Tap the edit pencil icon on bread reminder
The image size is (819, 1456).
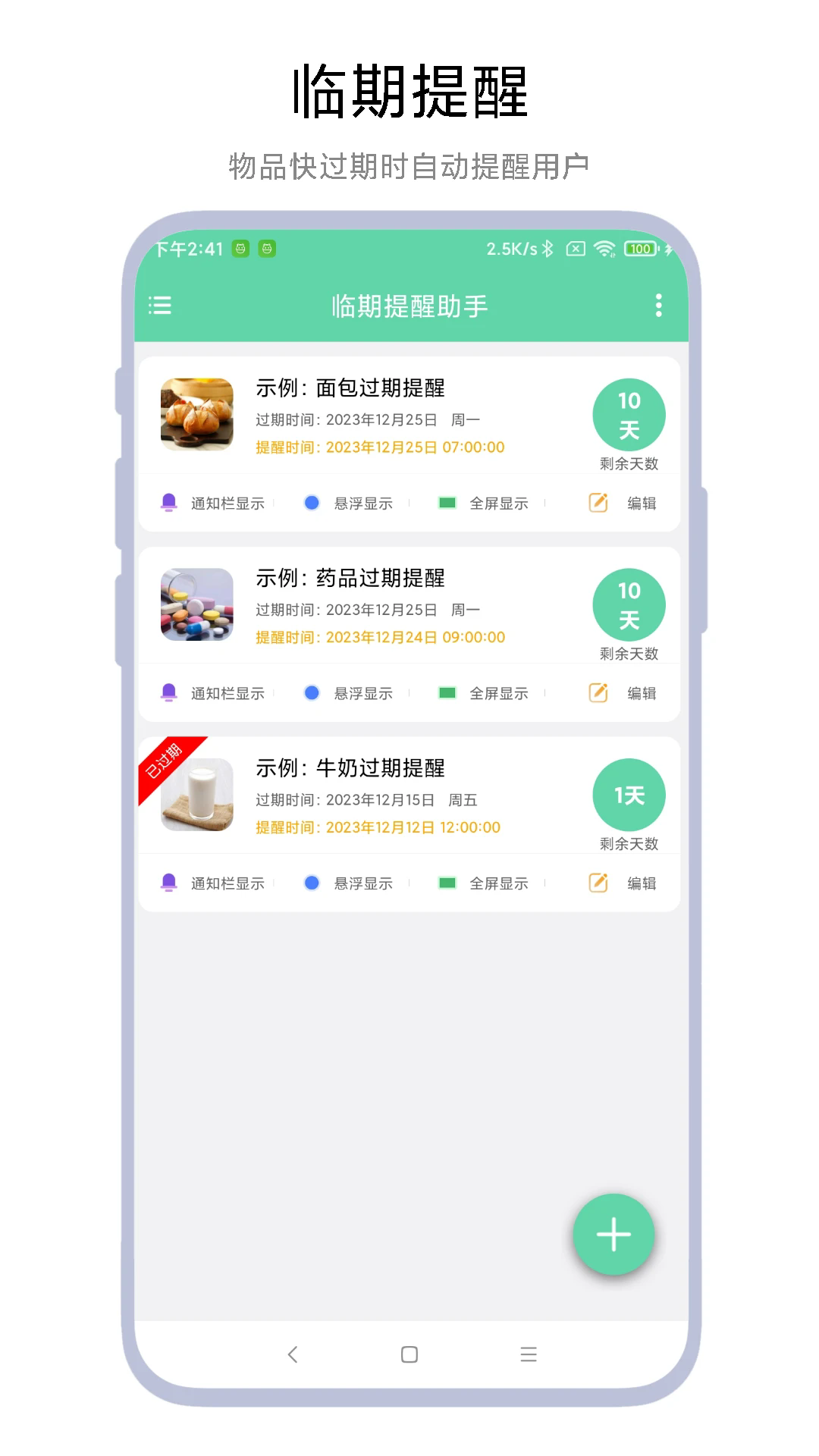(598, 502)
